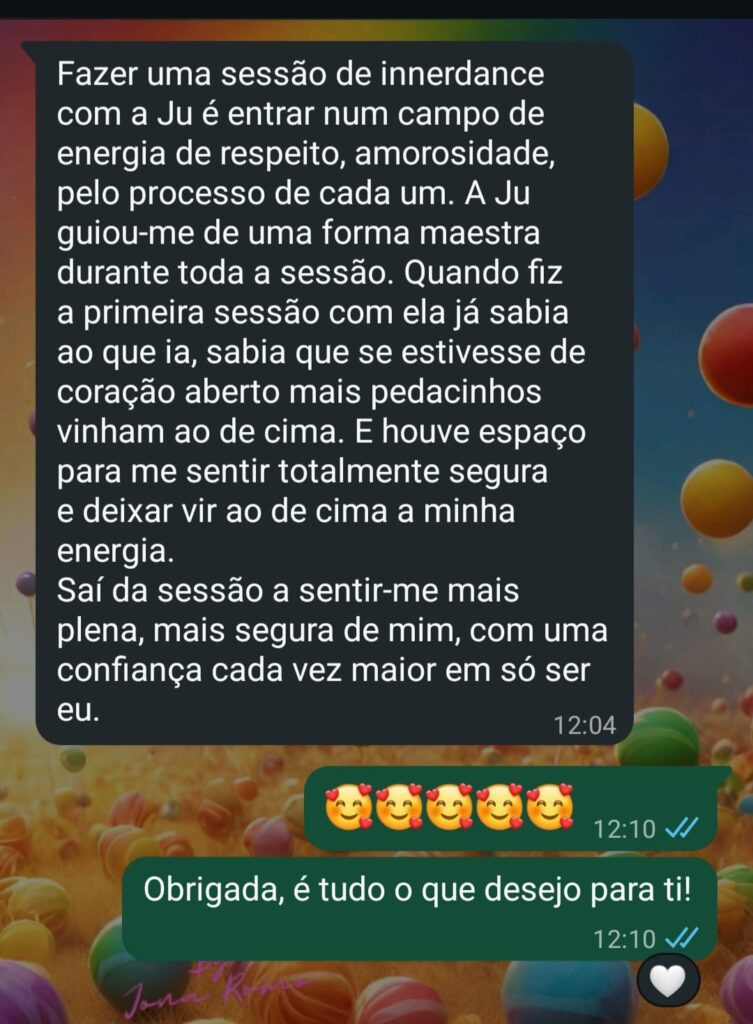Open the heart reaction on the Obrigada message

pos(667,981)
